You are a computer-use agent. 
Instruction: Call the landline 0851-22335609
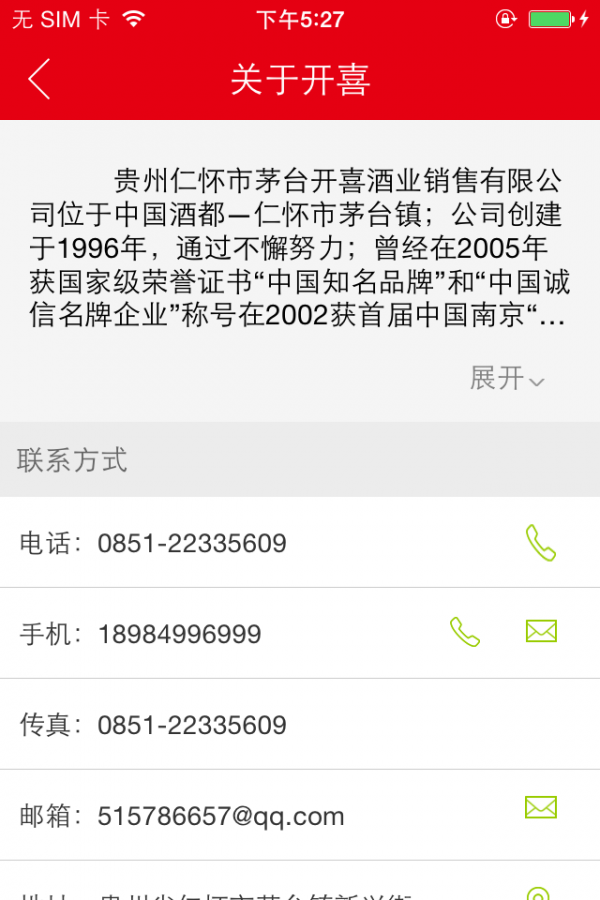pyautogui.click(x=540, y=543)
